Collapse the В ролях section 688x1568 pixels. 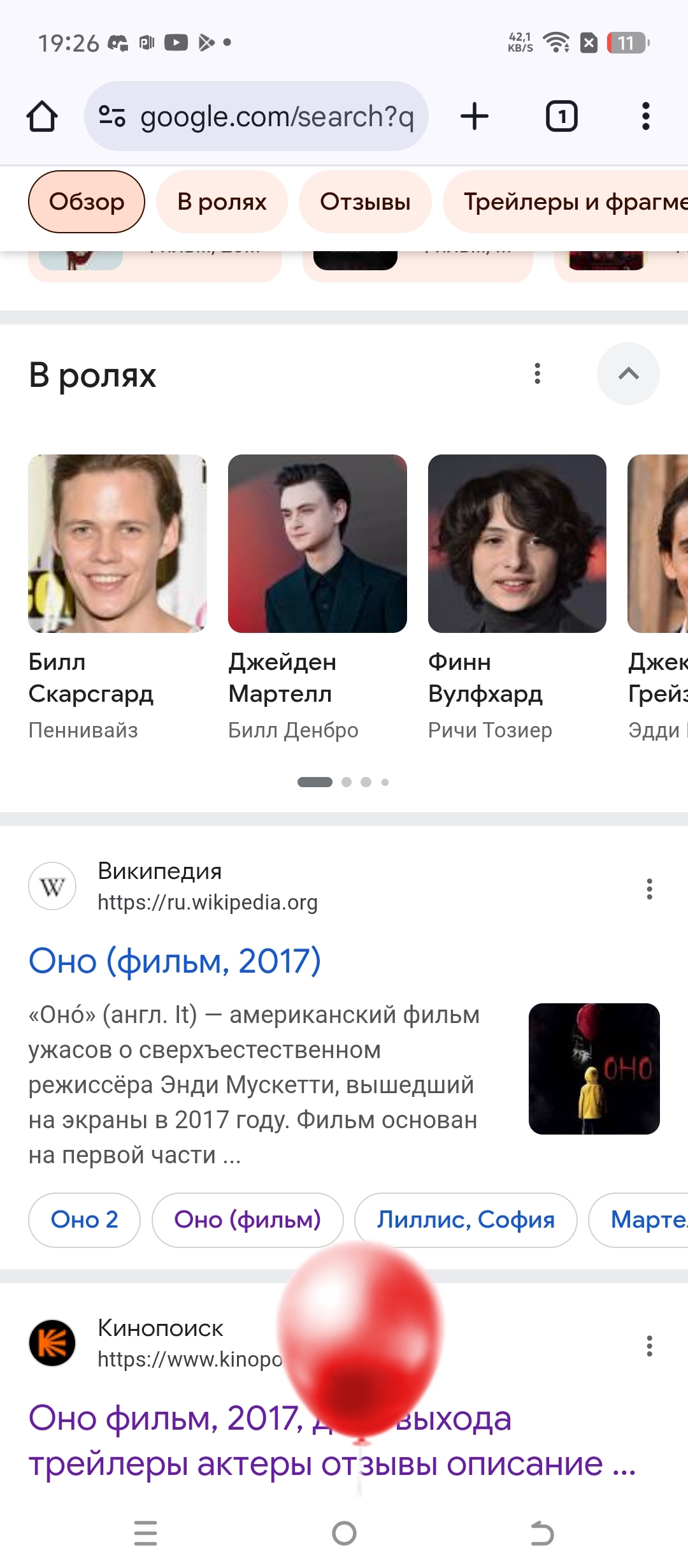point(628,374)
